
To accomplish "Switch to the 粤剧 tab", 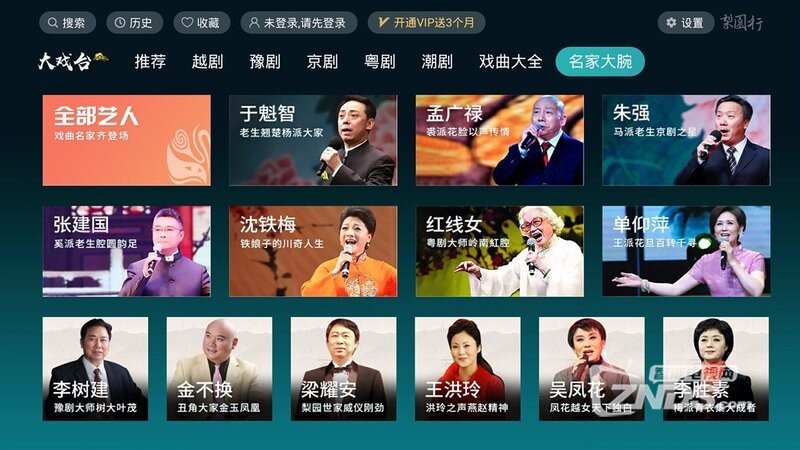I will coord(379,62).
